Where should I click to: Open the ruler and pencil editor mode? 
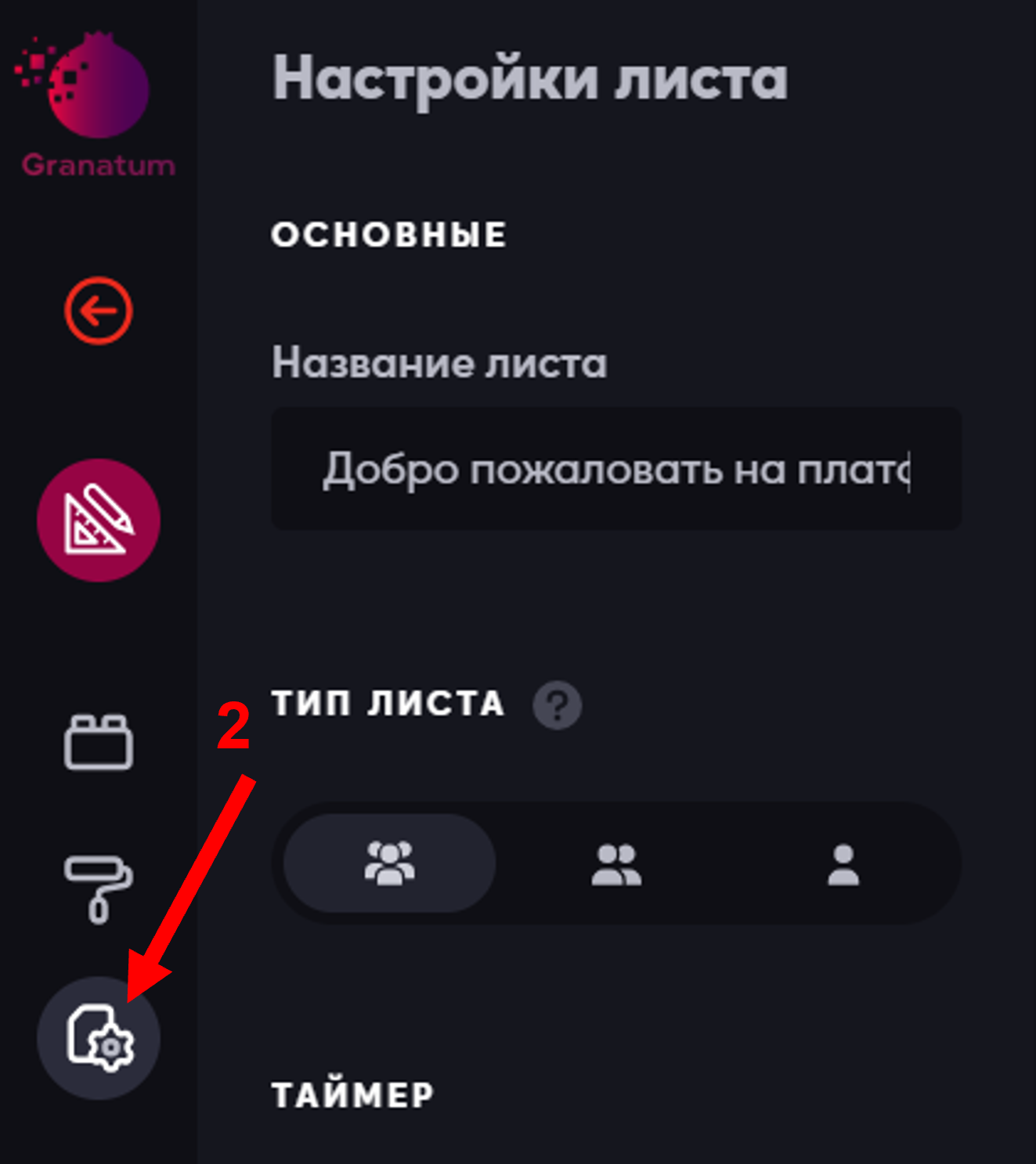pos(99,521)
